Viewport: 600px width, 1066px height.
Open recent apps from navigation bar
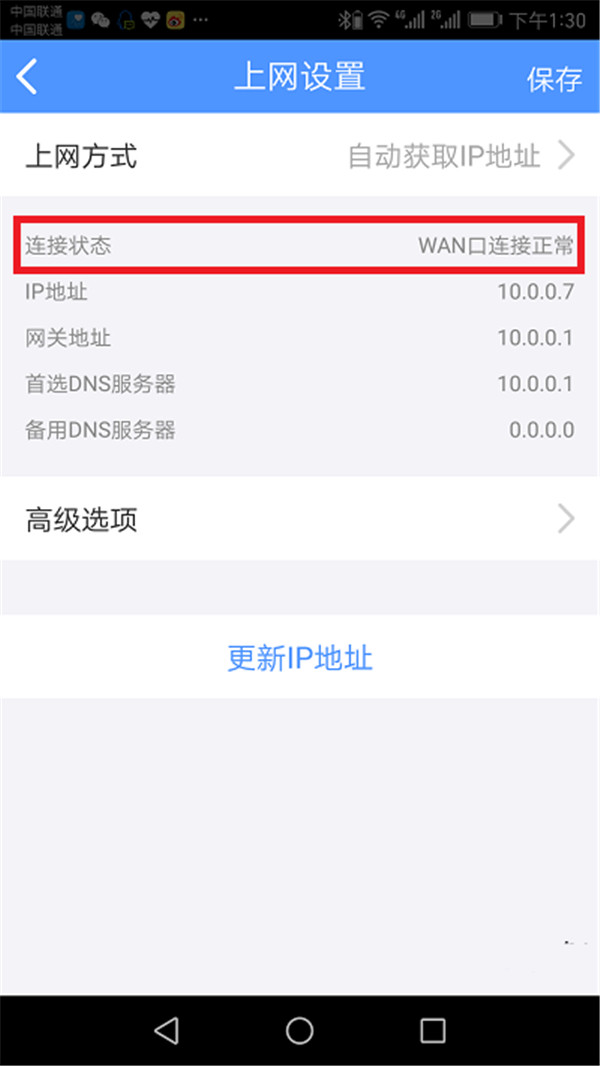(432, 1031)
